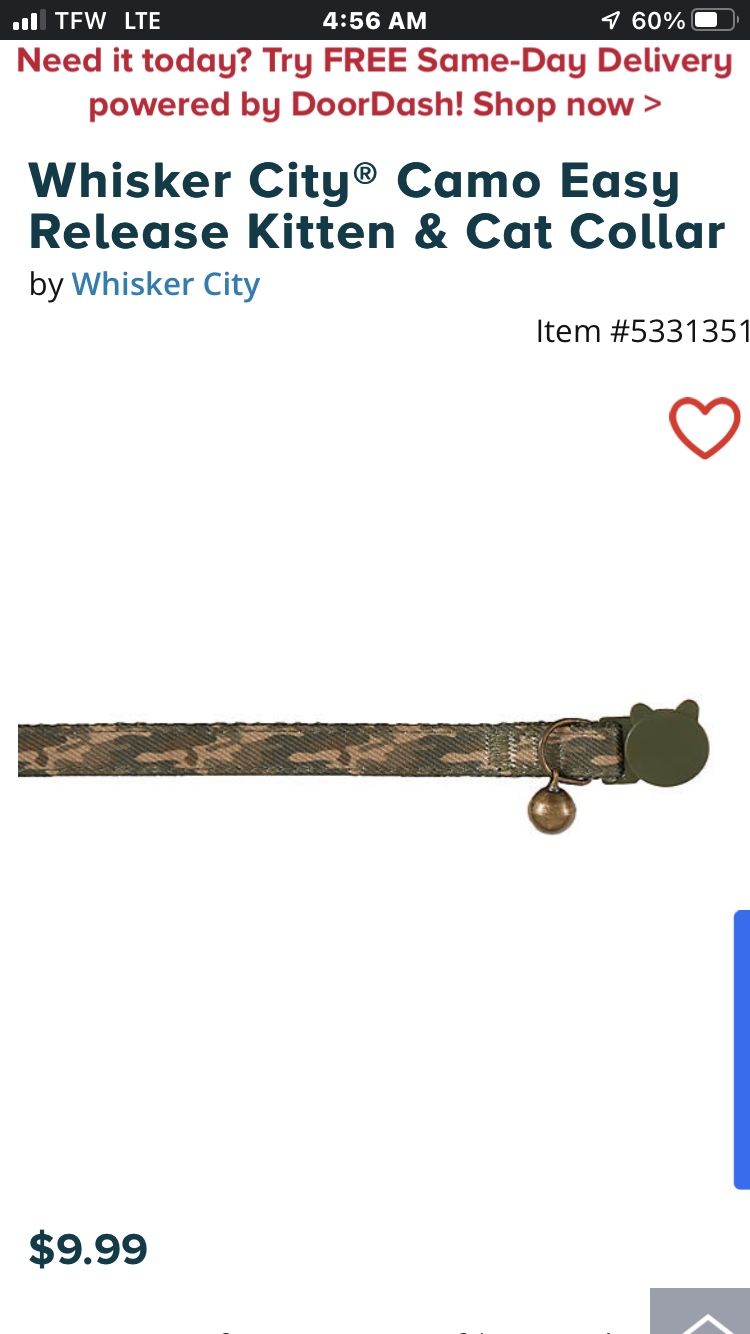Image resolution: width=750 pixels, height=1334 pixels.
Task: Tap the TFW carrier label
Action: tap(83, 18)
